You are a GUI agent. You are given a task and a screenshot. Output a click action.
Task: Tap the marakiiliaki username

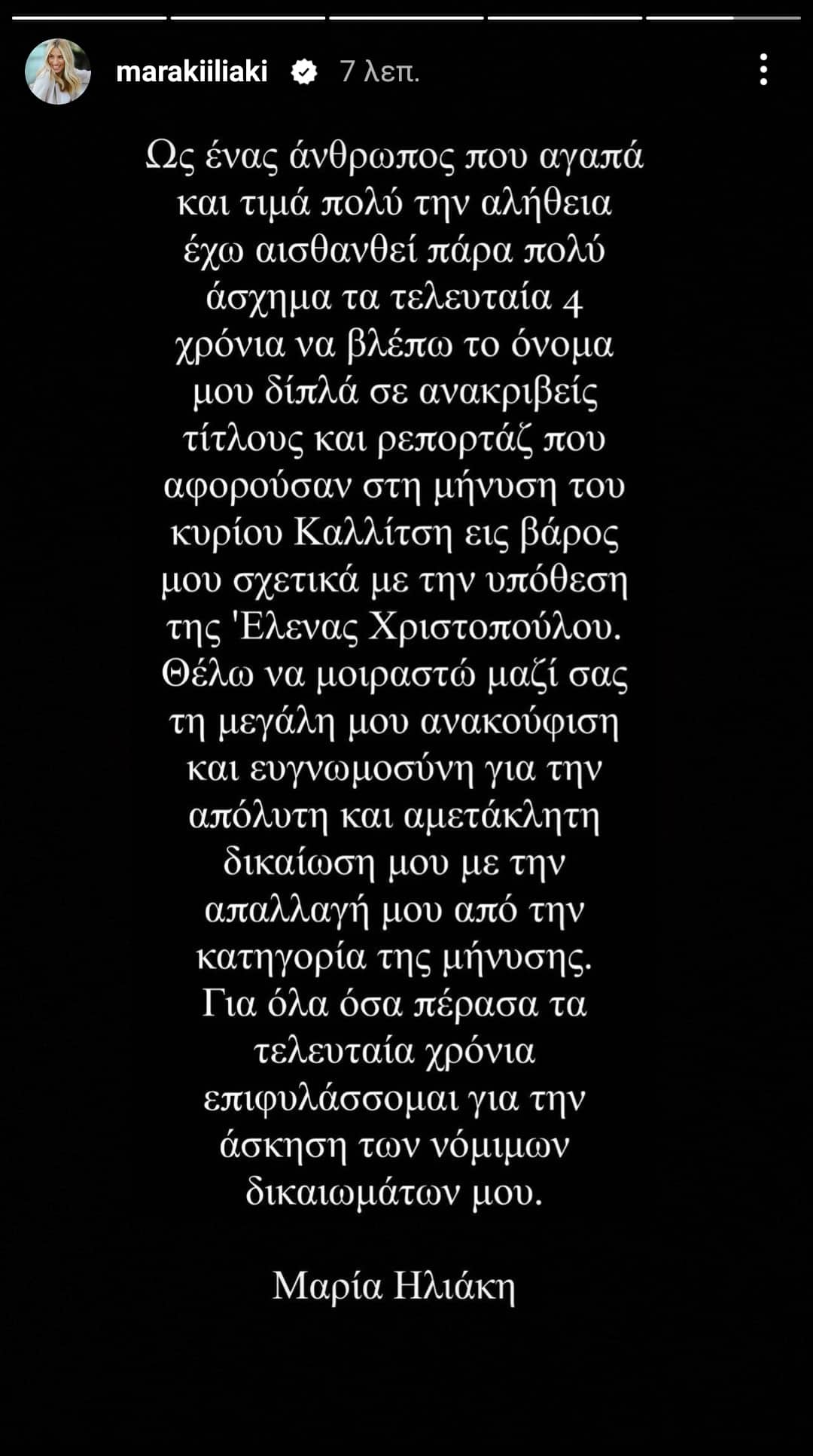(192, 72)
